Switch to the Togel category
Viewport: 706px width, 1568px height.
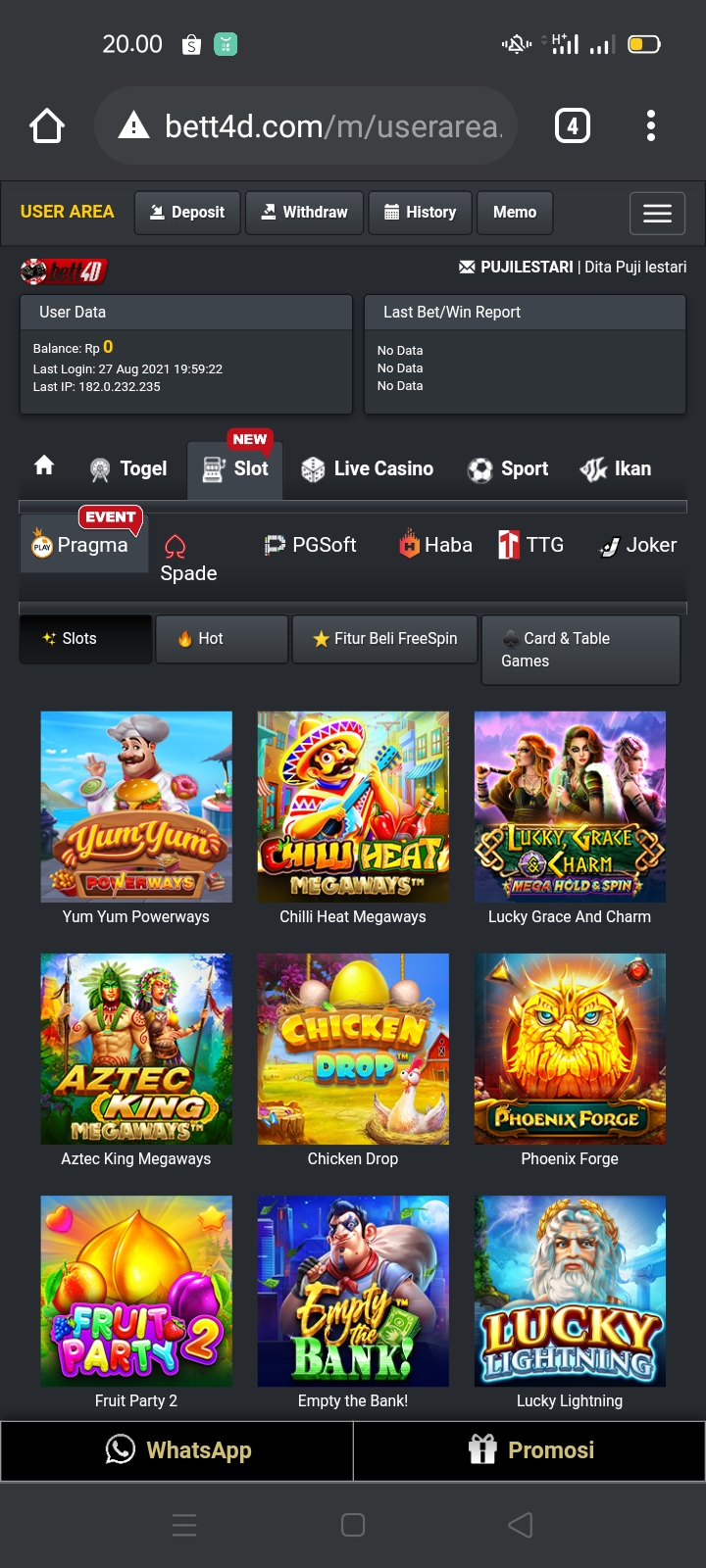tap(128, 469)
